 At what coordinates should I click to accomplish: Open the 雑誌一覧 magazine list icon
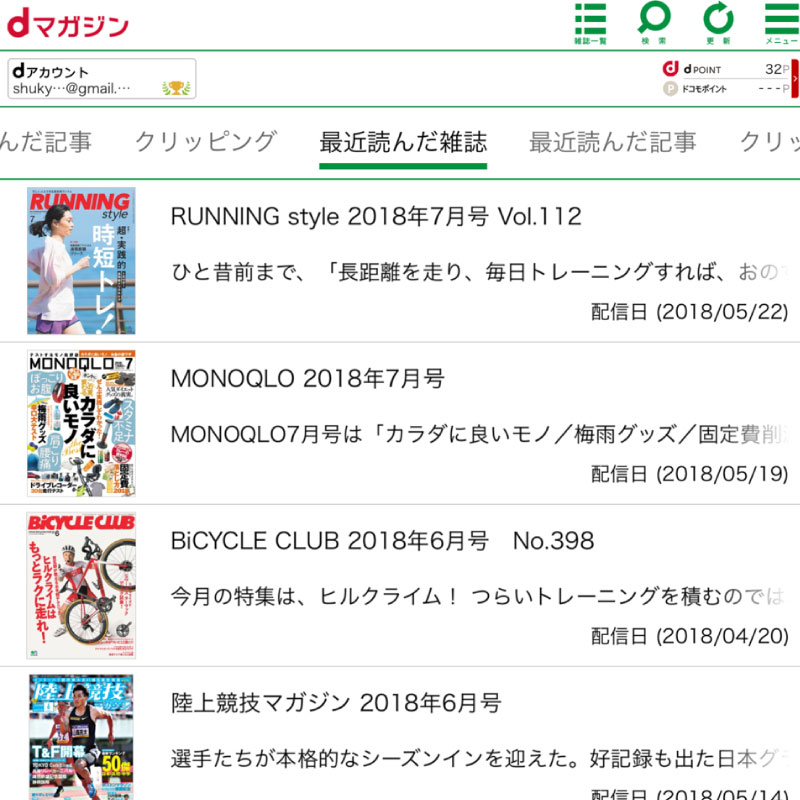click(x=590, y=23)
